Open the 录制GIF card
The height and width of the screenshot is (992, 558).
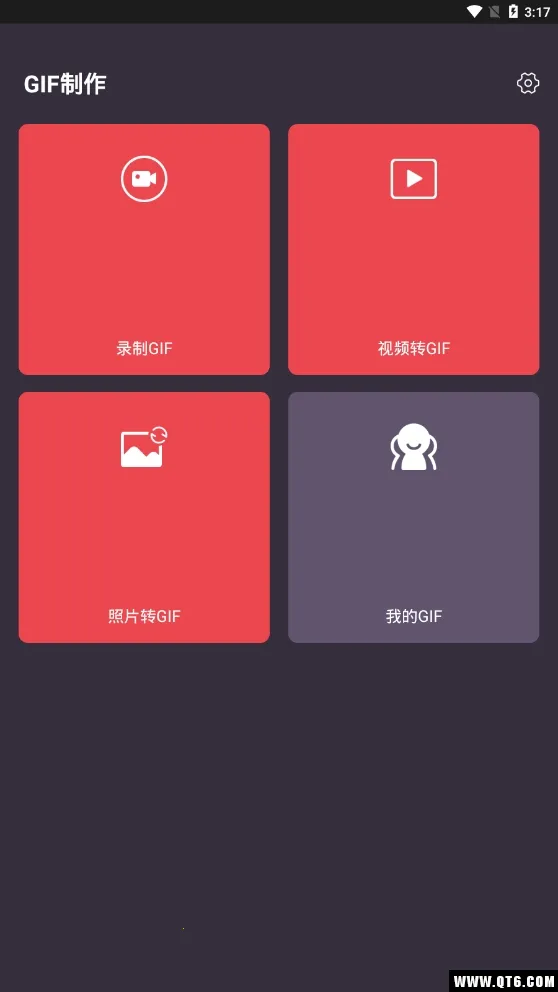(x=144, y=249)
